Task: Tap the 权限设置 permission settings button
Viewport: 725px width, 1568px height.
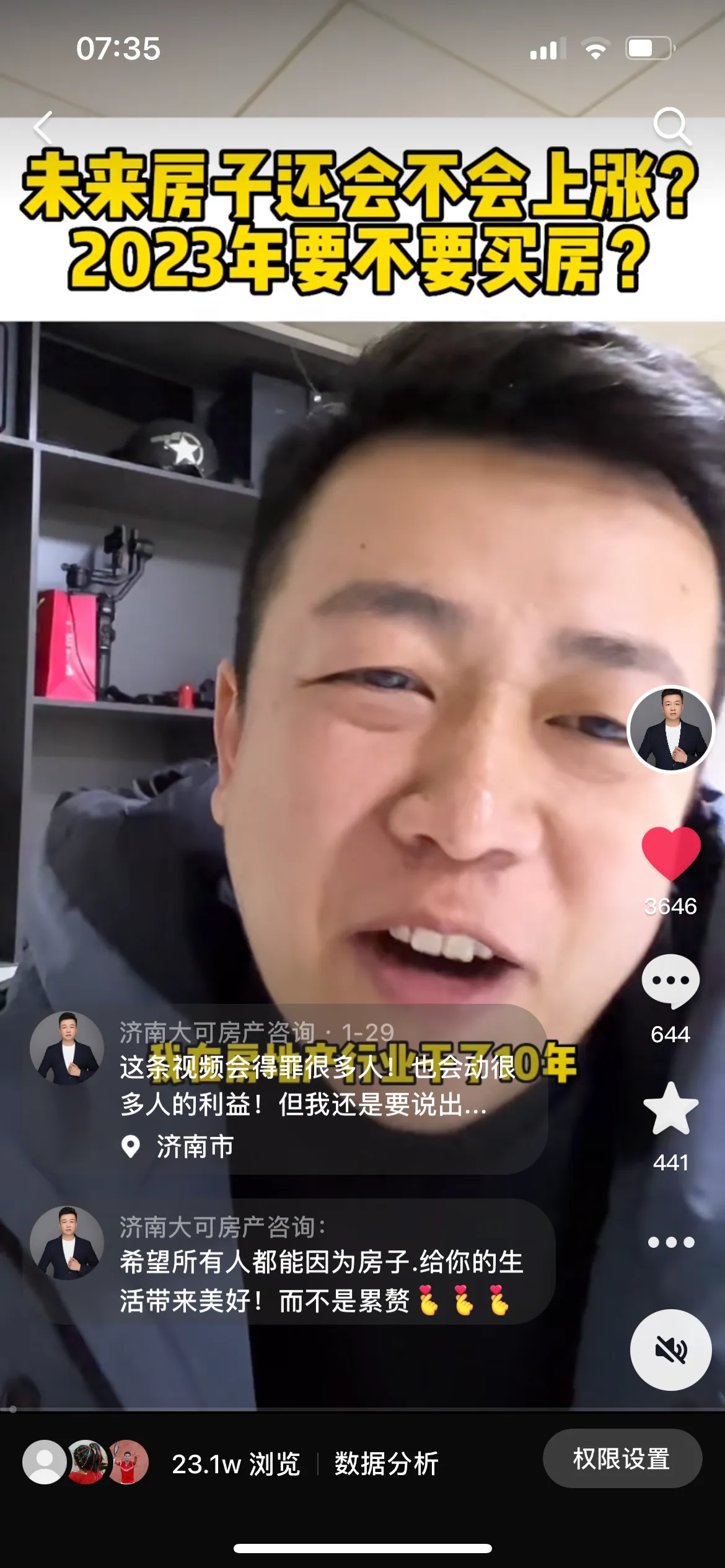Action: [x=622, y=1459]
